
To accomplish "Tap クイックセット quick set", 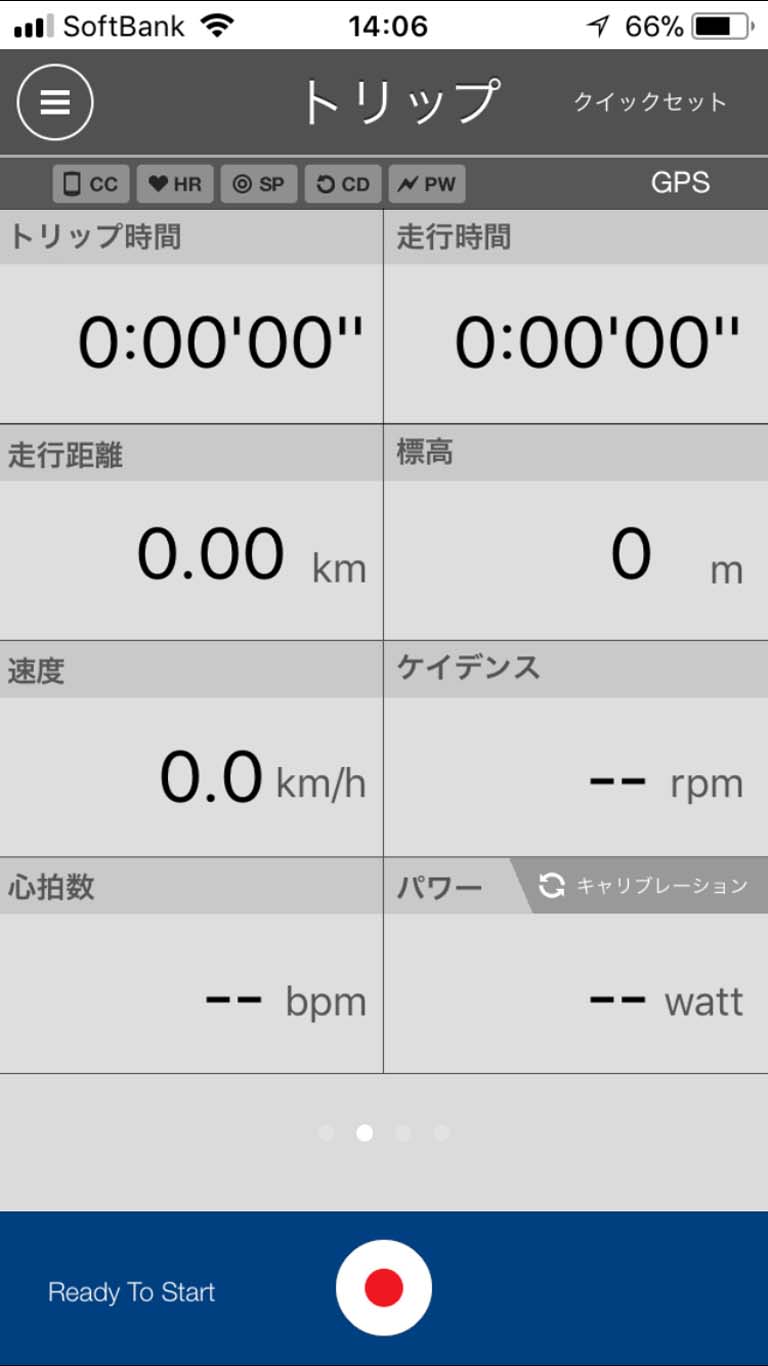I will pos(650,102).
